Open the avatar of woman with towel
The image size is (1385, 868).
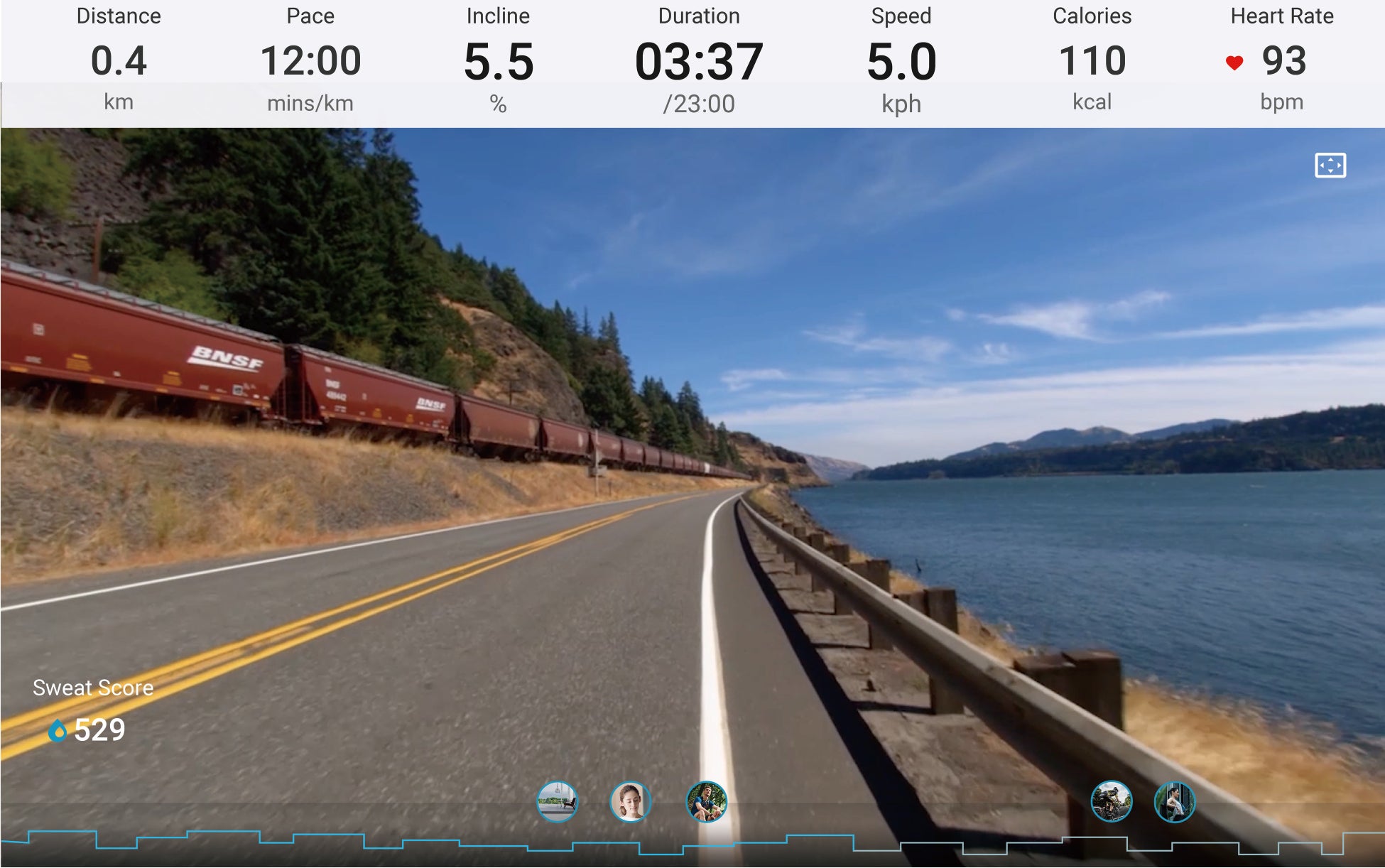click(1174, 802)
